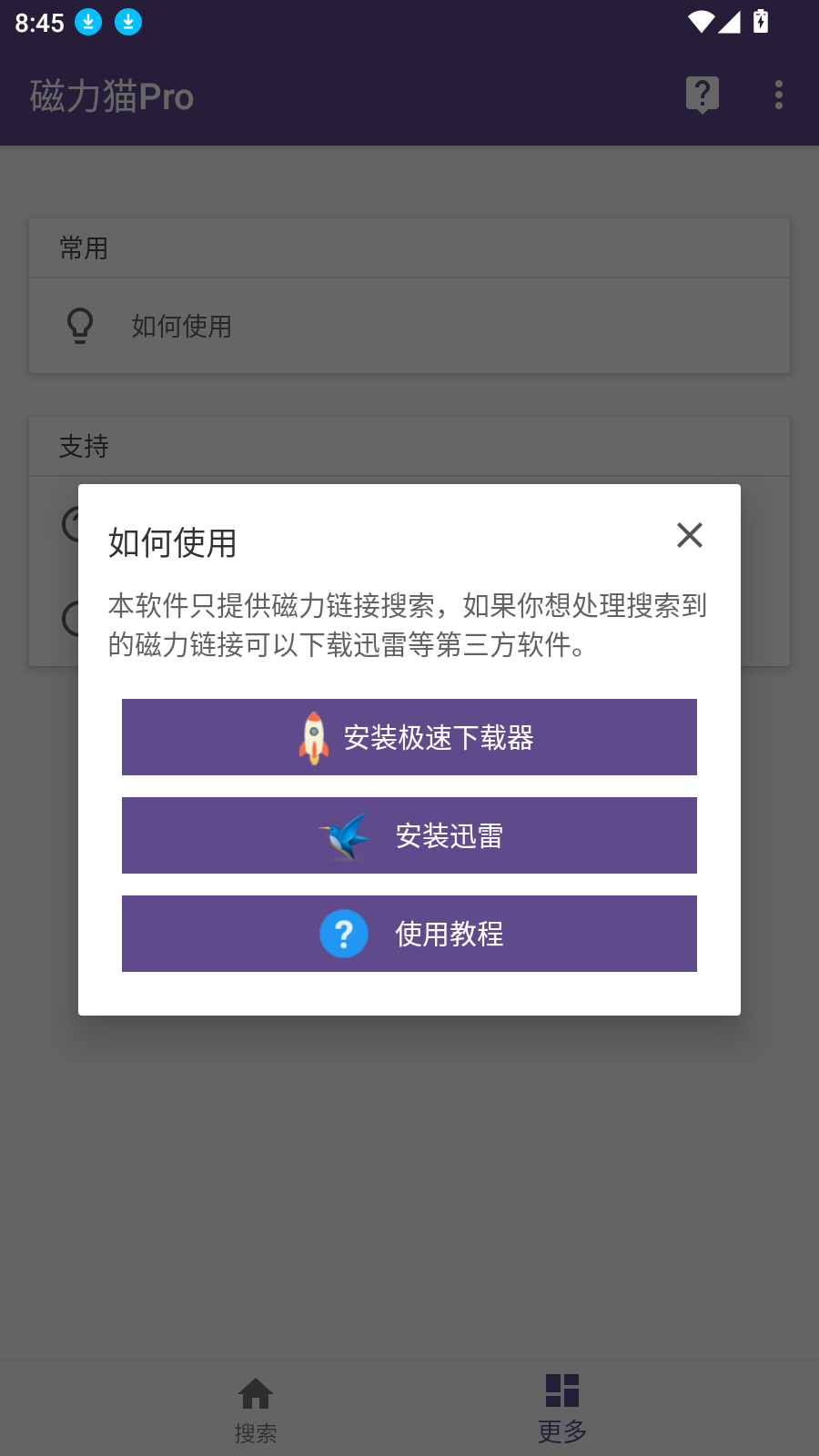Select the home icon above 搜索
The image size is (819, 1456).
[256, 1392]
